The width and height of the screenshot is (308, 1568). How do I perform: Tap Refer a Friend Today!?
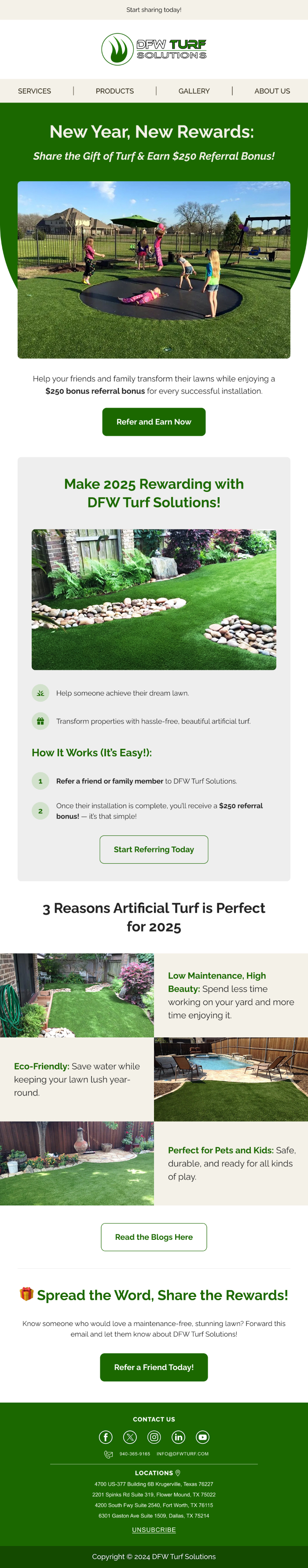[154, 1367]
